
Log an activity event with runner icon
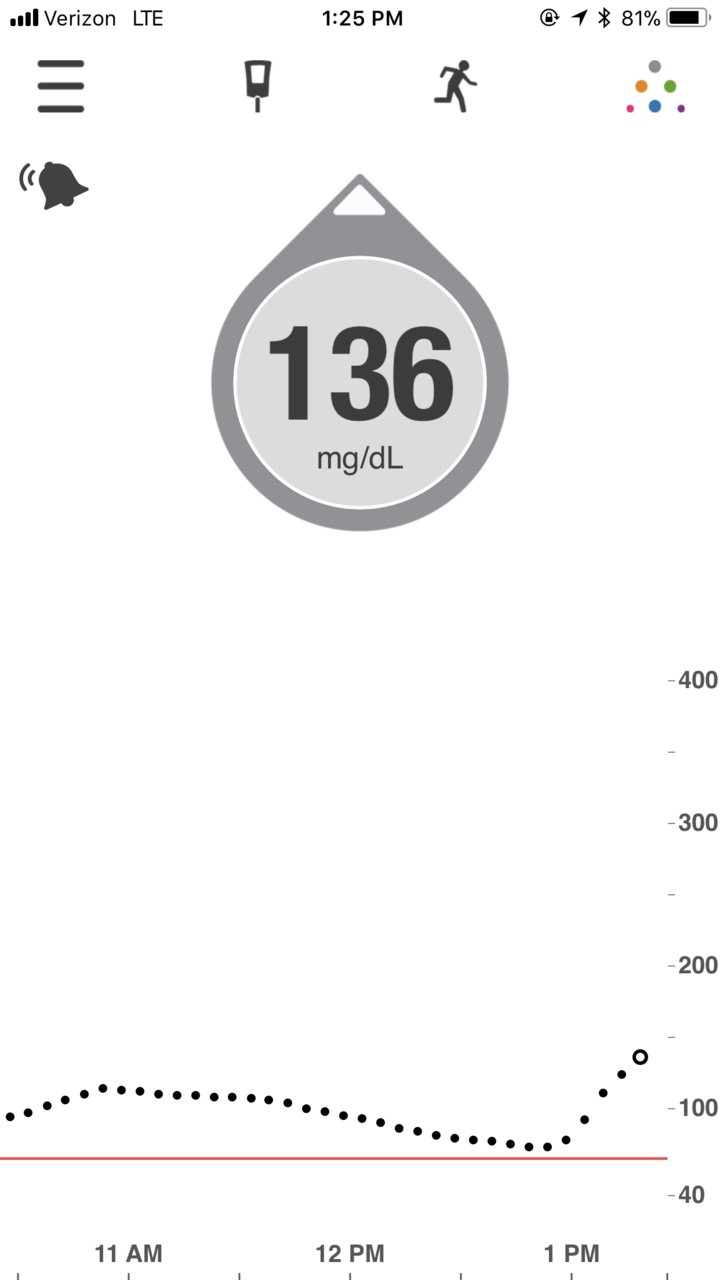coord(455,85)
